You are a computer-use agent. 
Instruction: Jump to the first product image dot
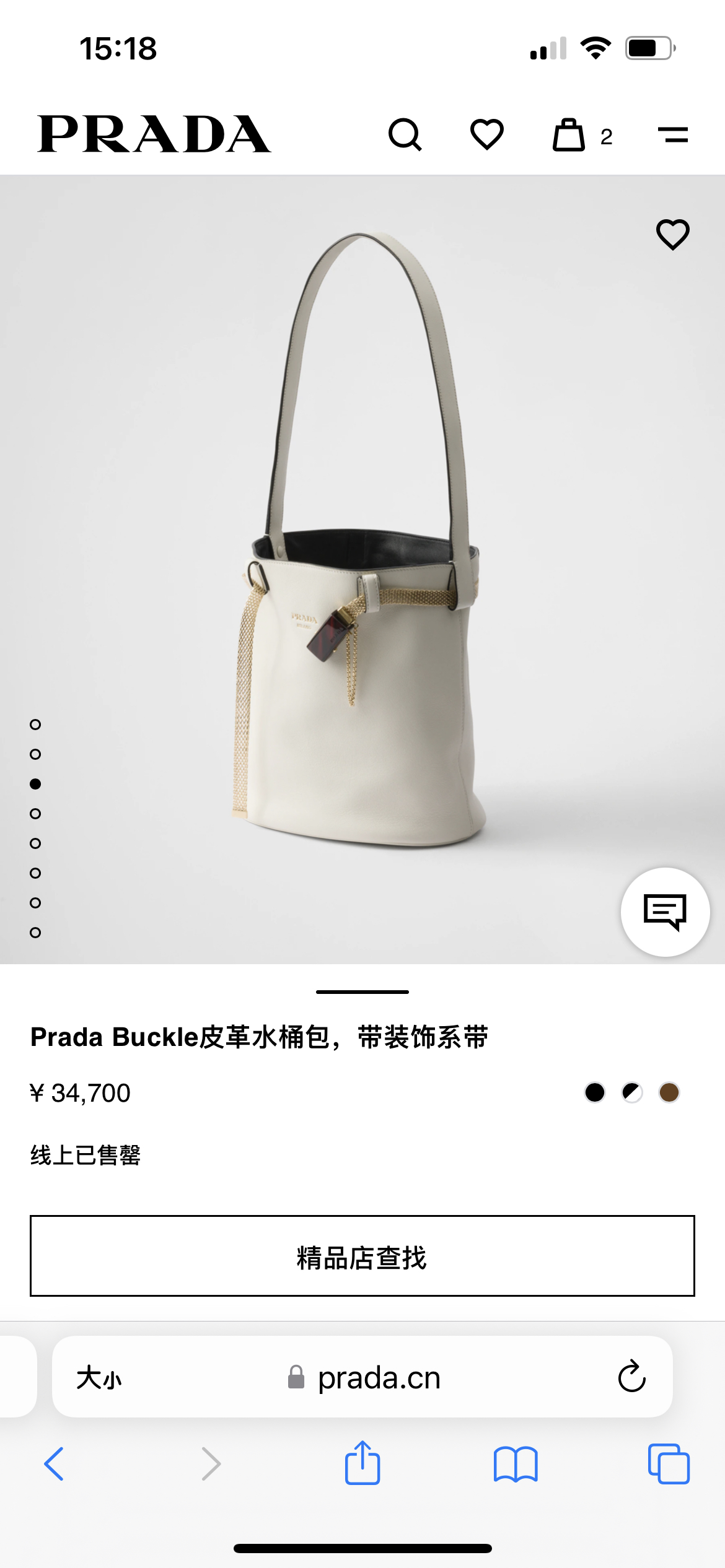(x=35, y=725)
